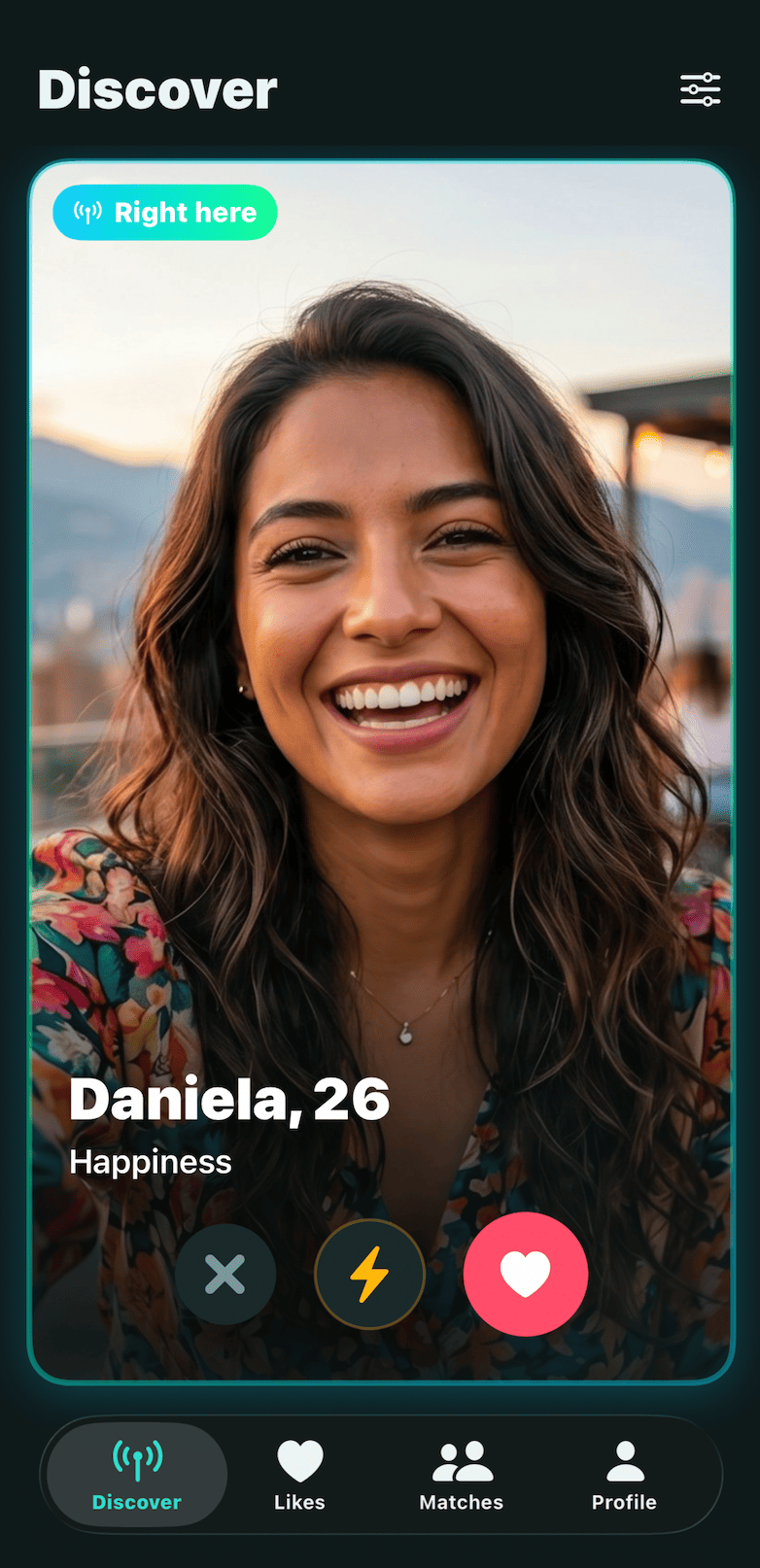Send Daniela a lightning boost
This screenshot has width=760, height=1568.
click(x=369, y=1274)
